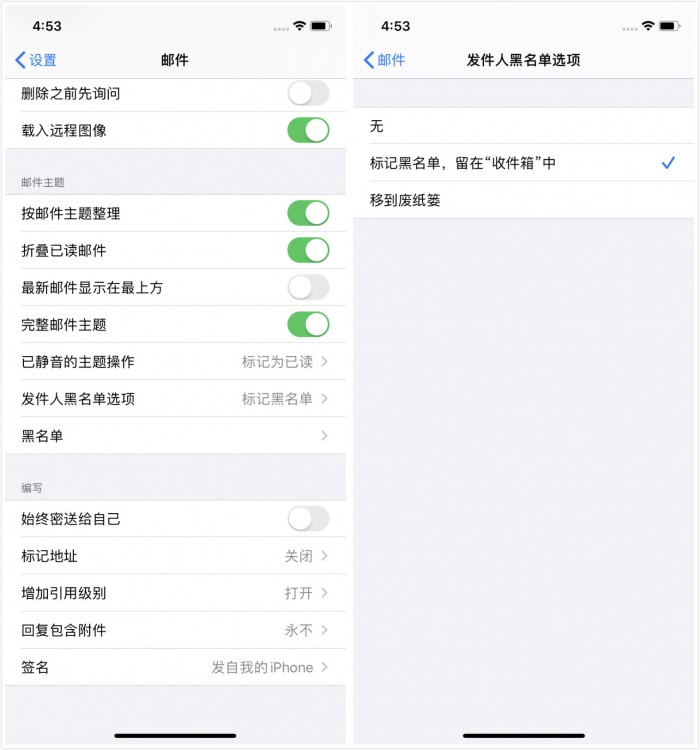
Task: Go back to 设置 from the 邮件 page
Action: (36, 60)
